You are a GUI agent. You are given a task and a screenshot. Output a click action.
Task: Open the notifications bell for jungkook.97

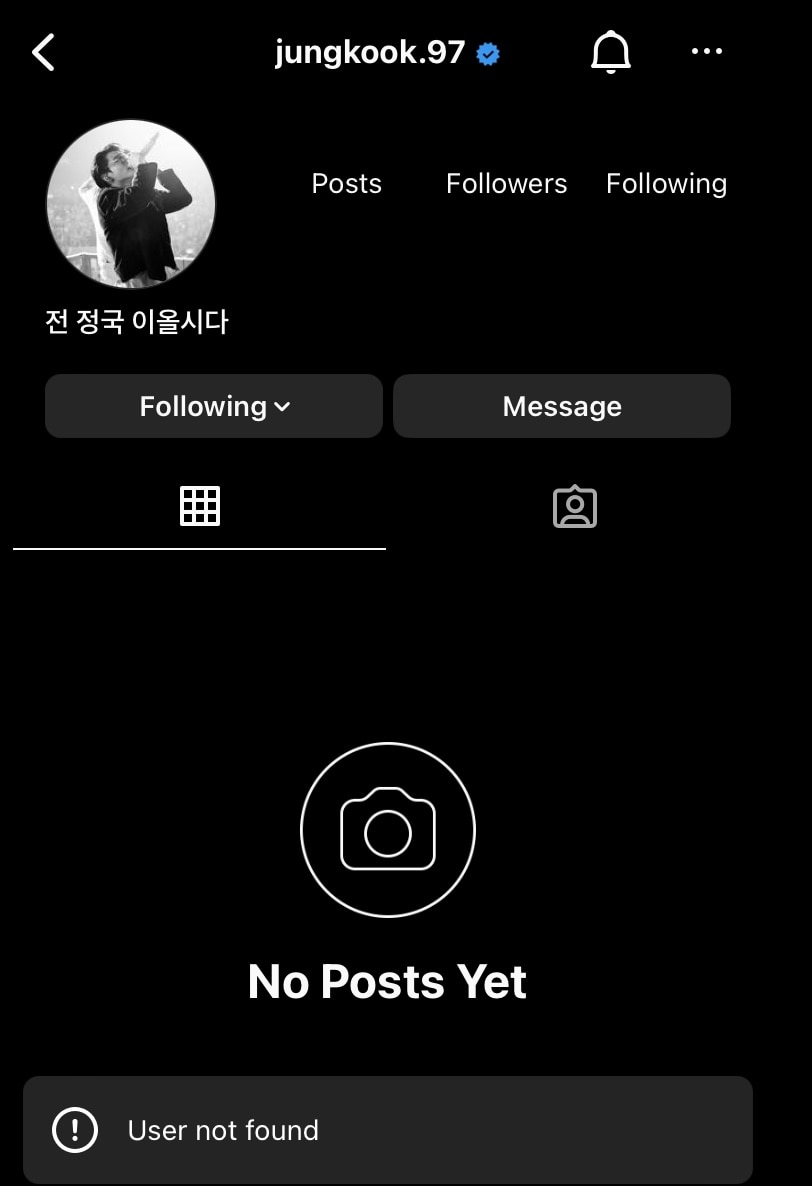(610, 52)
